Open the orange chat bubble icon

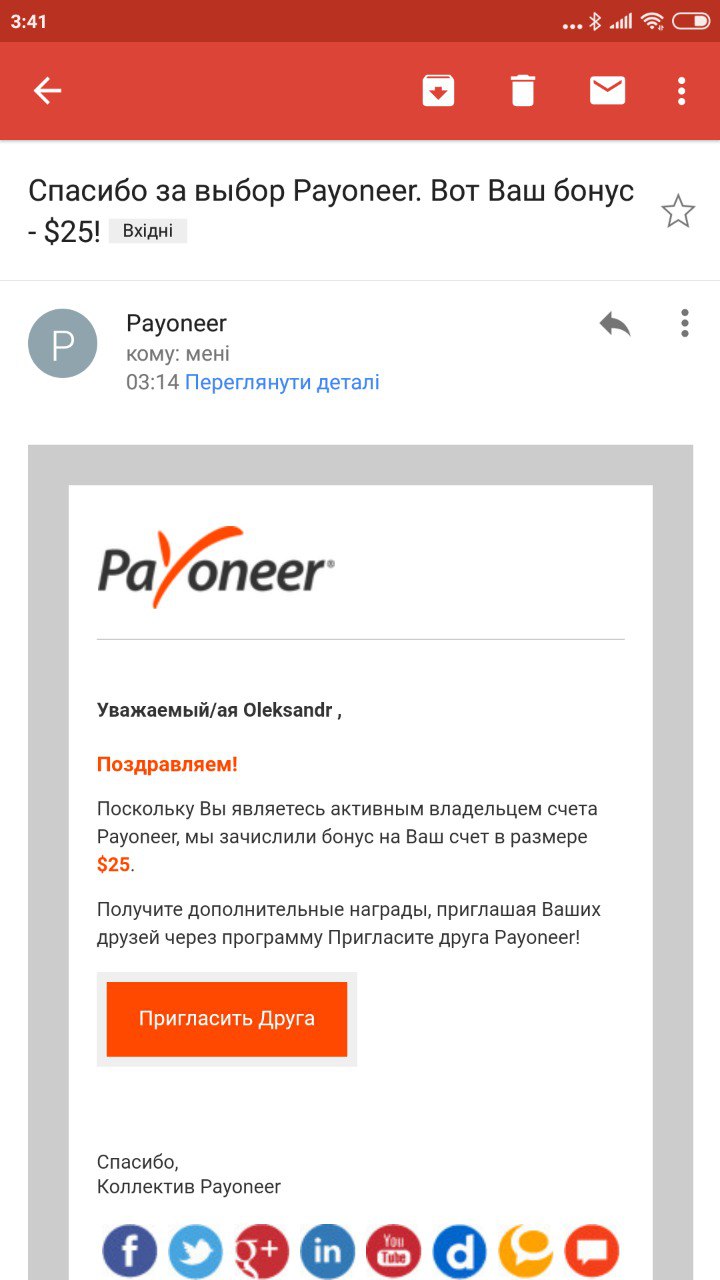[x=592, y=1251]
